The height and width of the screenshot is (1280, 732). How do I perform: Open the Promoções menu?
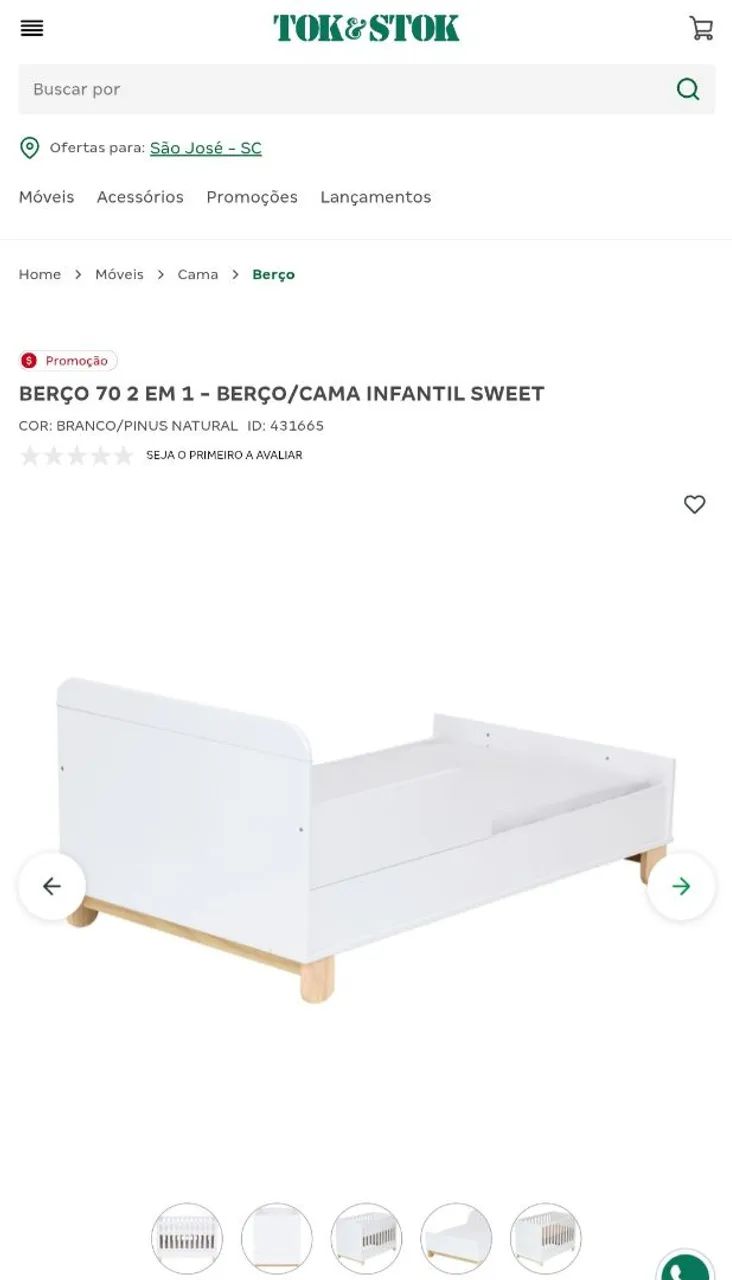(x=251, y=197)
